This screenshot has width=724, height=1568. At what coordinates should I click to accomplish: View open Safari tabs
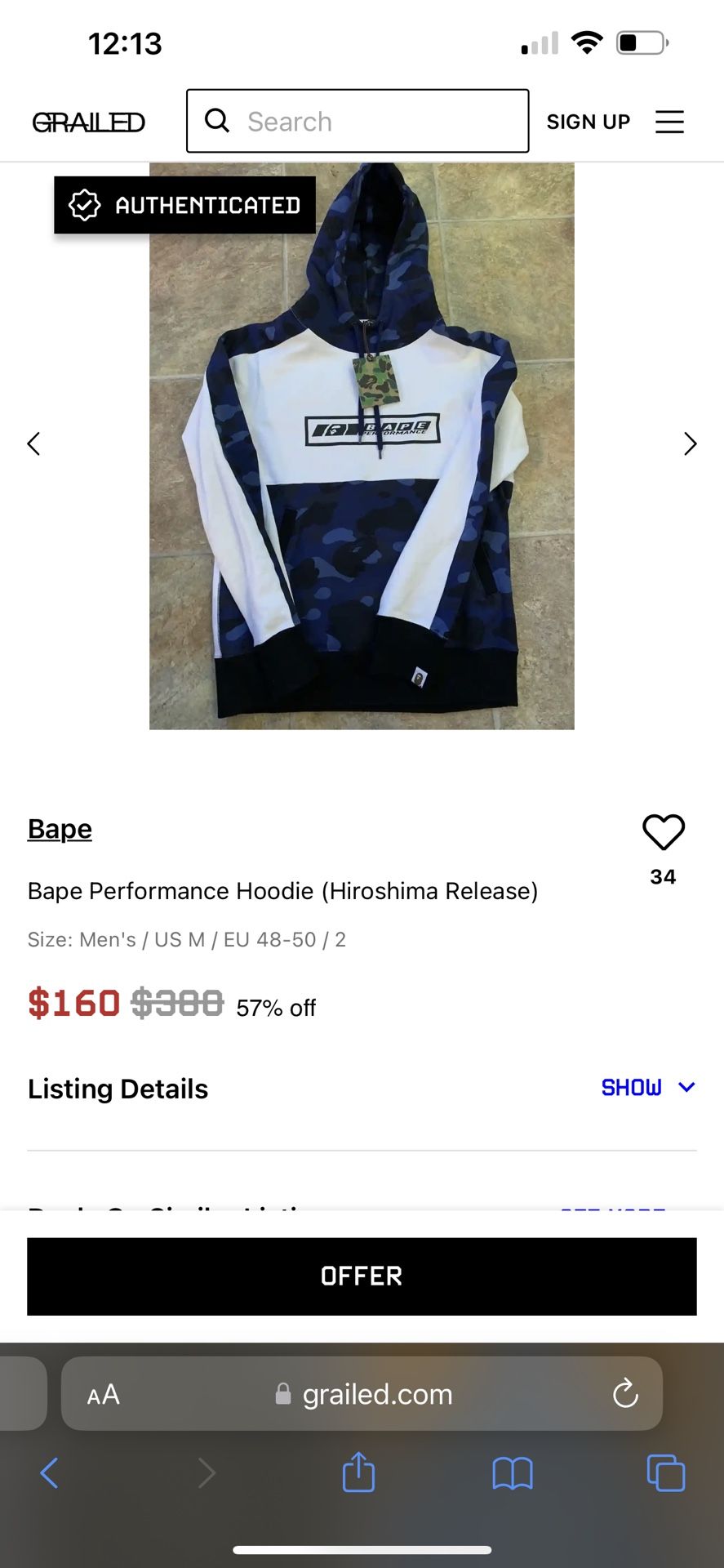[666, 1473]
